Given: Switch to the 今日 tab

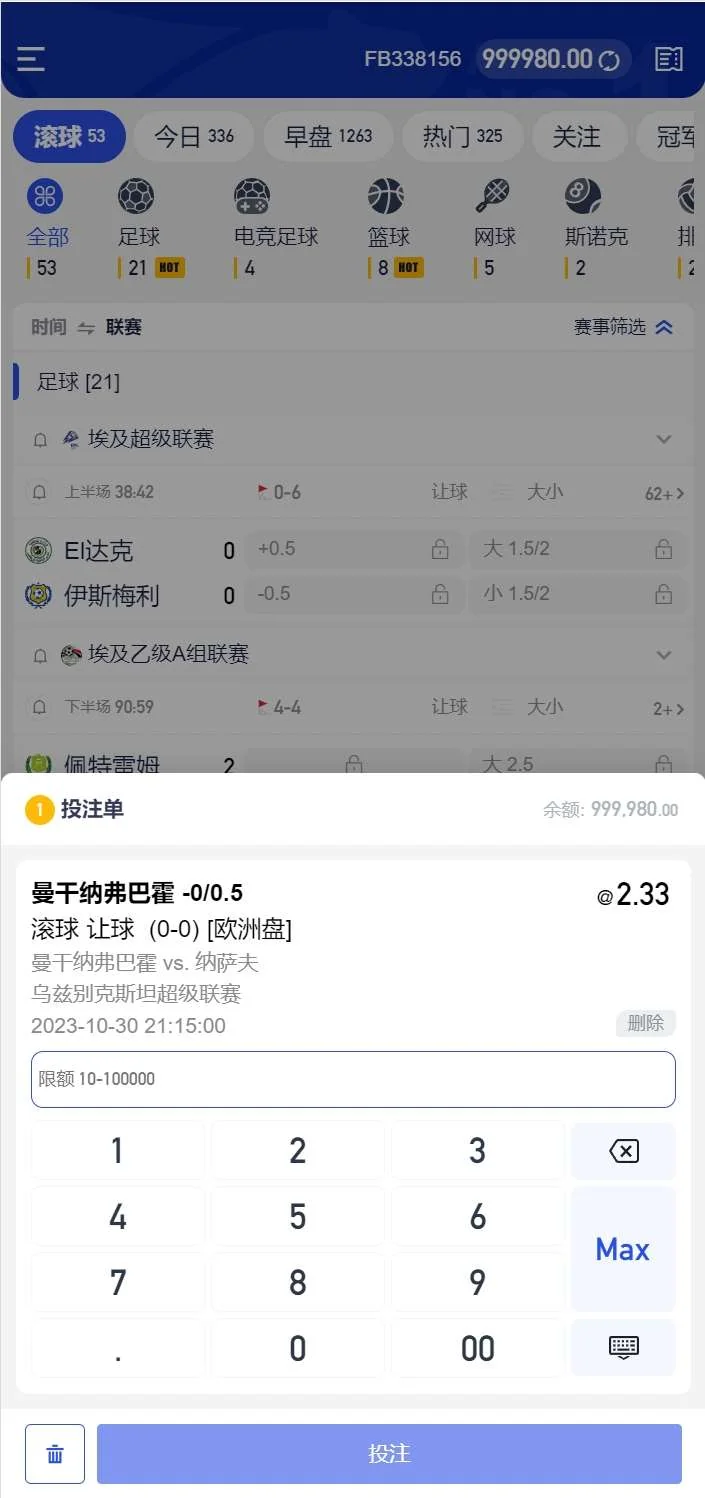Looking at the screenshot, I should coord(194,136).
